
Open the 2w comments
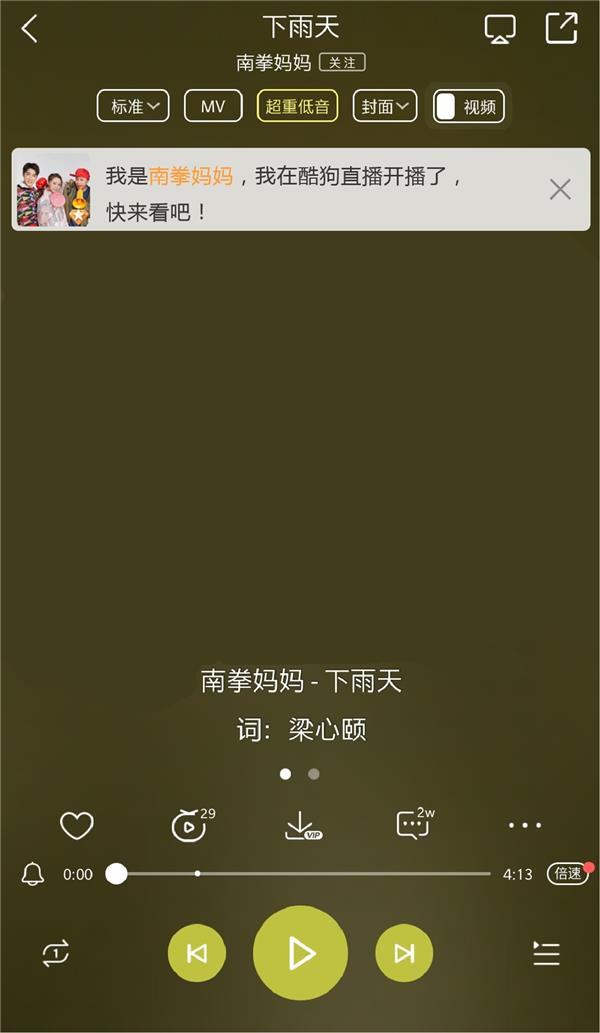pyautogui.click(x=413, y=825)
